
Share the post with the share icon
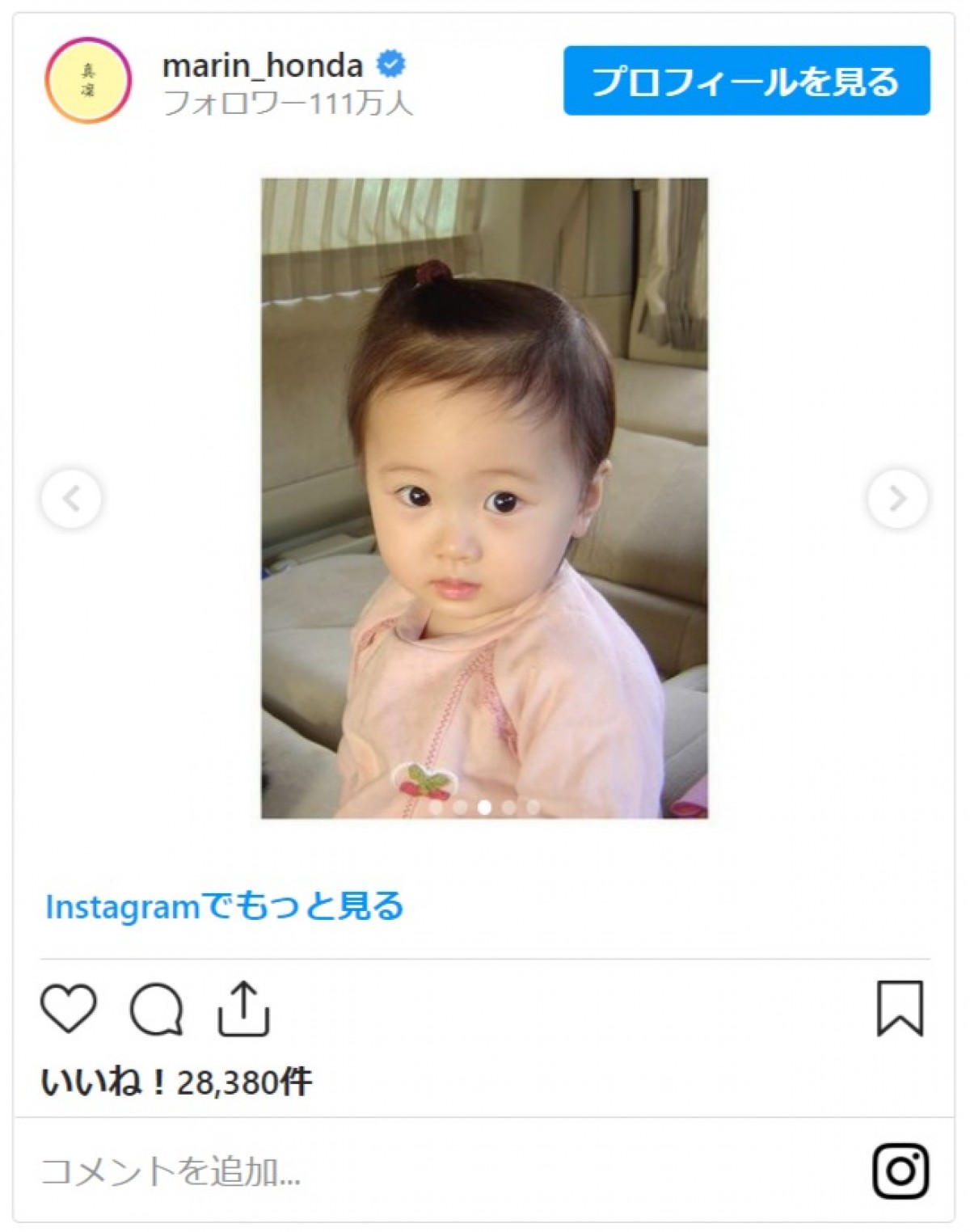242,1008
